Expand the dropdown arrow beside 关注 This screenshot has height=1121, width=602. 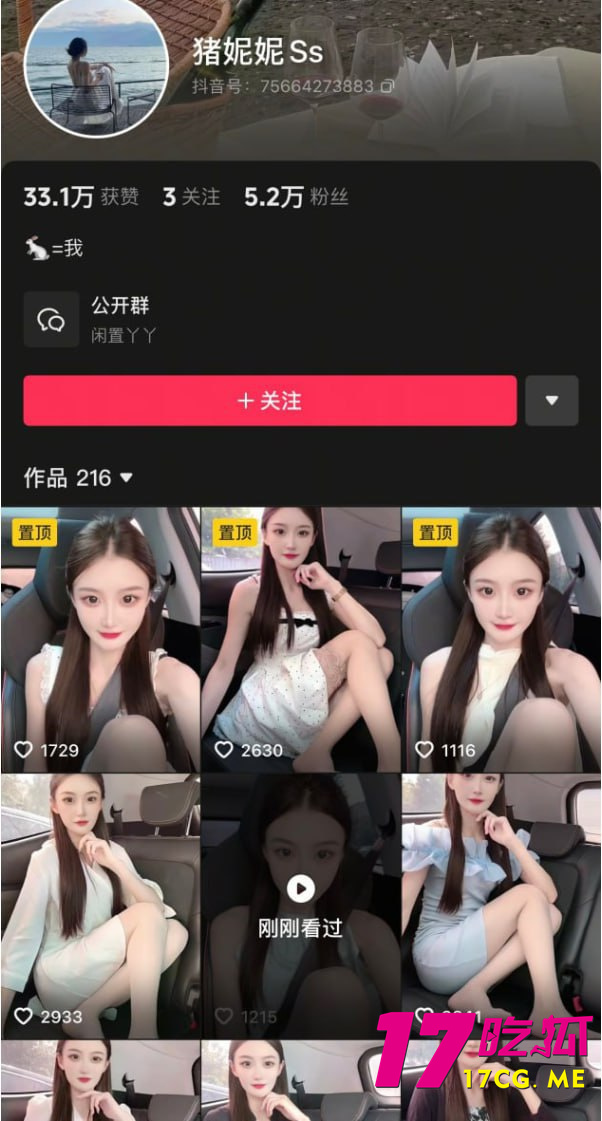[552, 401]
